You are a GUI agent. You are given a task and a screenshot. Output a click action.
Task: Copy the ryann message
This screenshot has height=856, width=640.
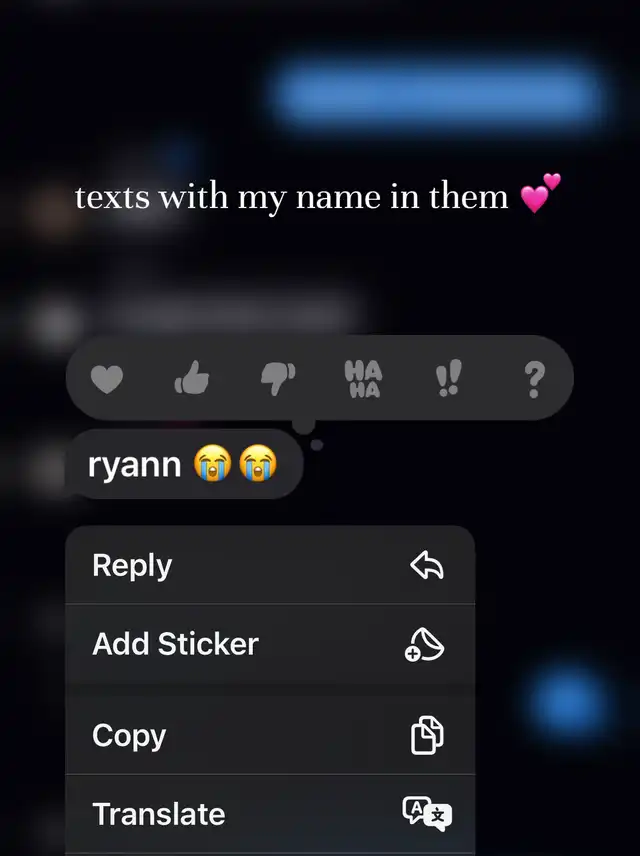[x=270, y=735]
